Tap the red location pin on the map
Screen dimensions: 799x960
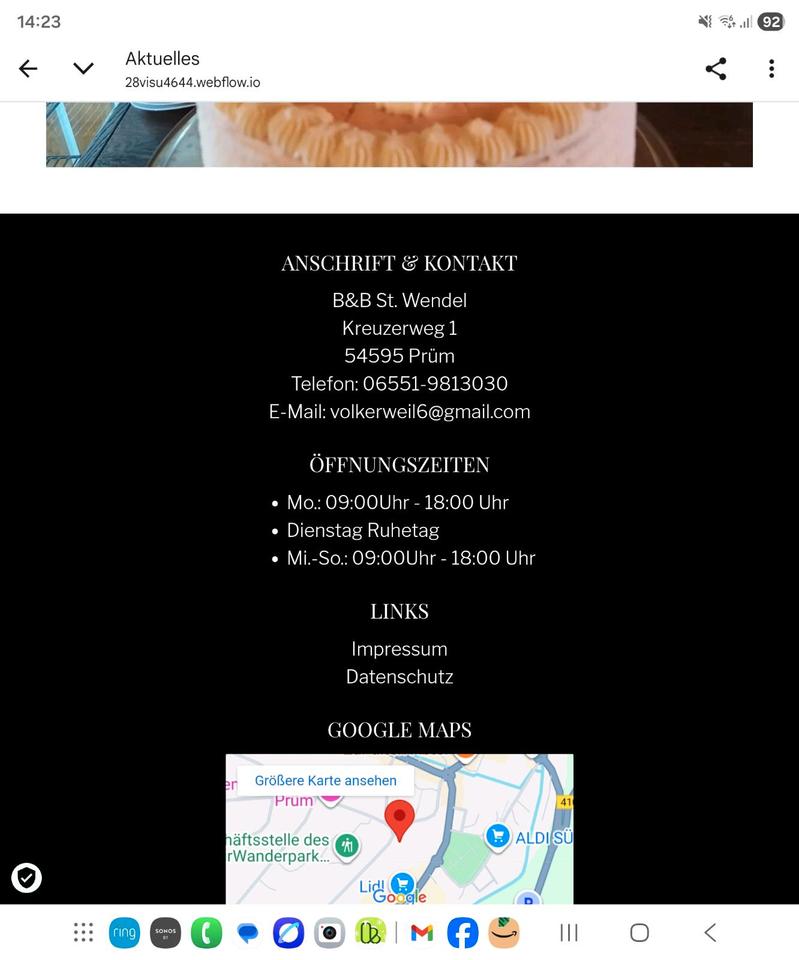point(400,819)
